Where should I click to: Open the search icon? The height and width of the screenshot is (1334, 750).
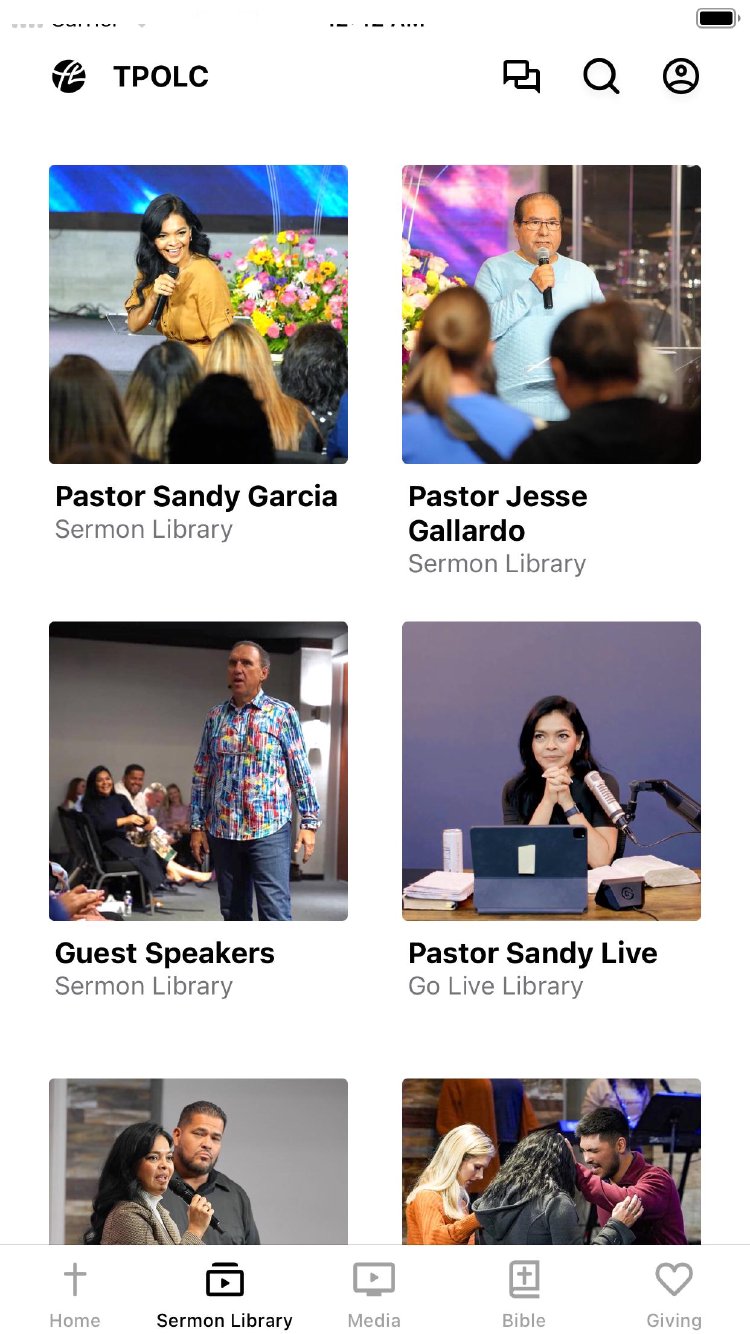click(x=601, y=77)
